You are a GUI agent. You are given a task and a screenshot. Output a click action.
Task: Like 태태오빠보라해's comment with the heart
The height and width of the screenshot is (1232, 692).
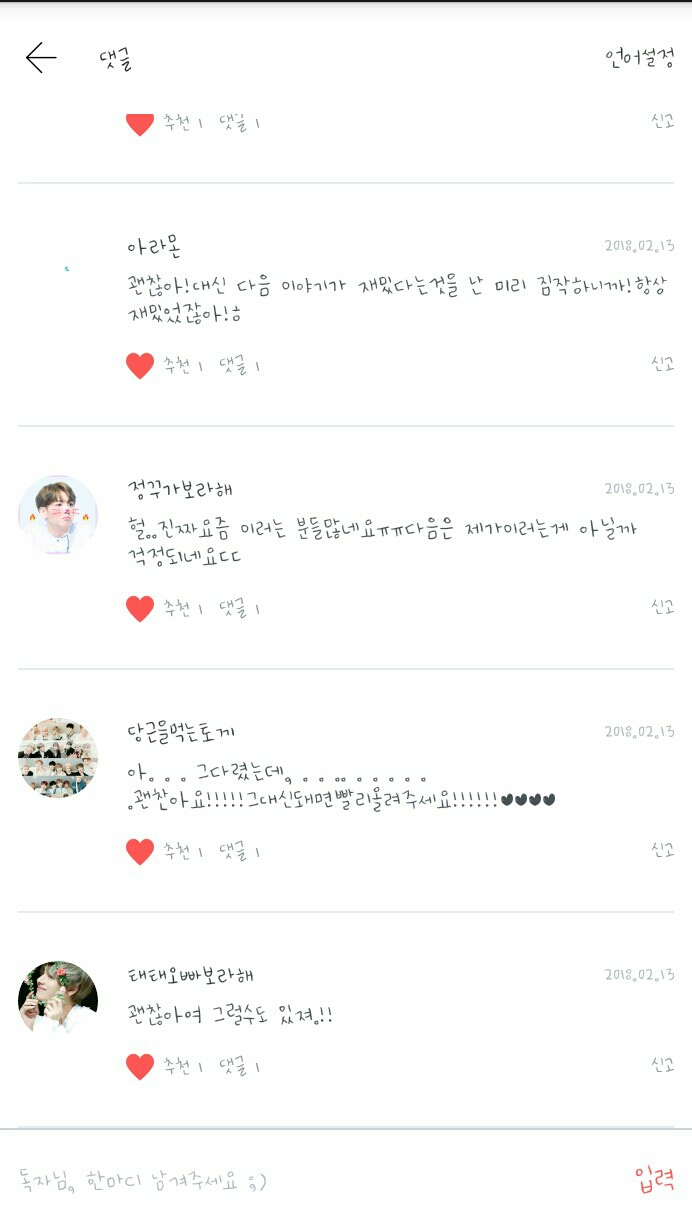(x=140, y=1066)
